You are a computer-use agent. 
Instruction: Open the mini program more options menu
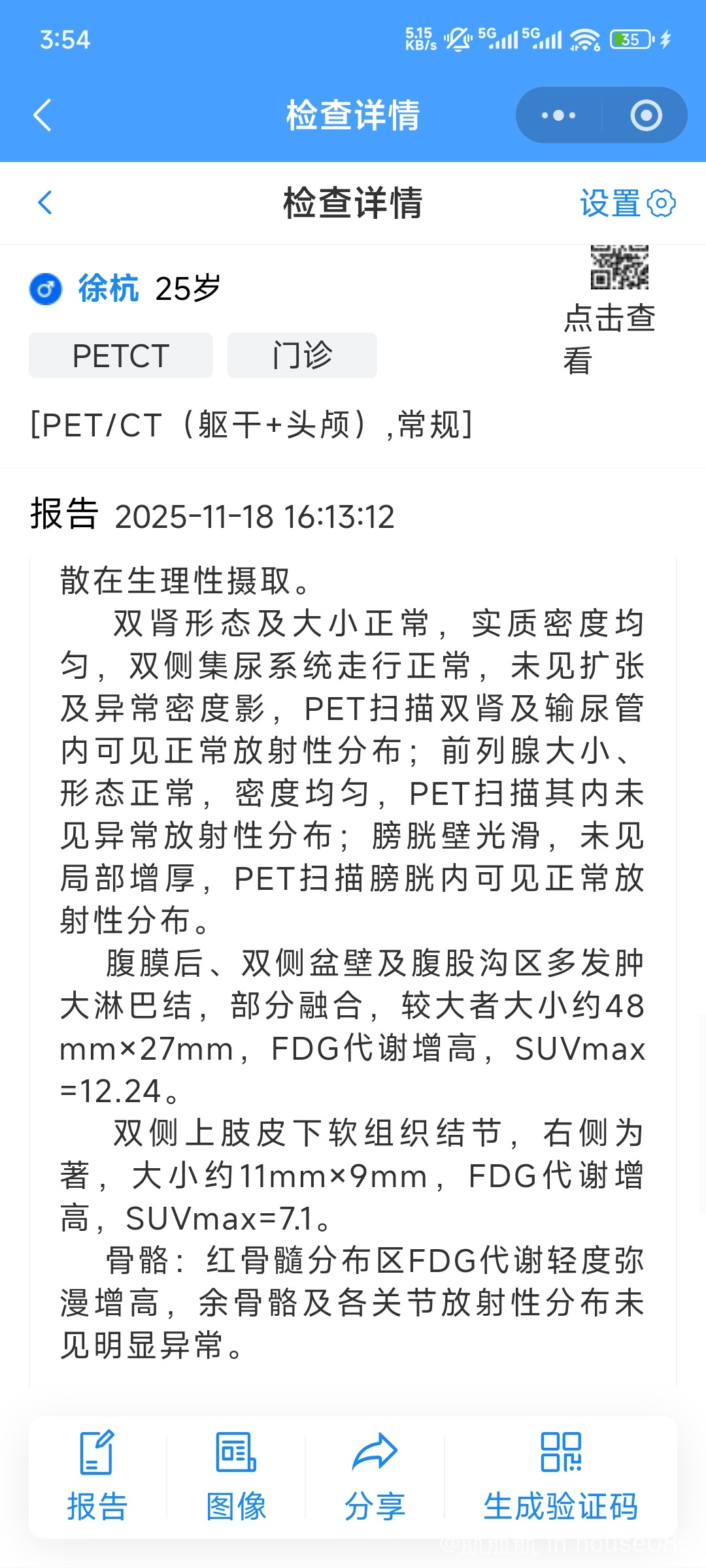point(559,116)
